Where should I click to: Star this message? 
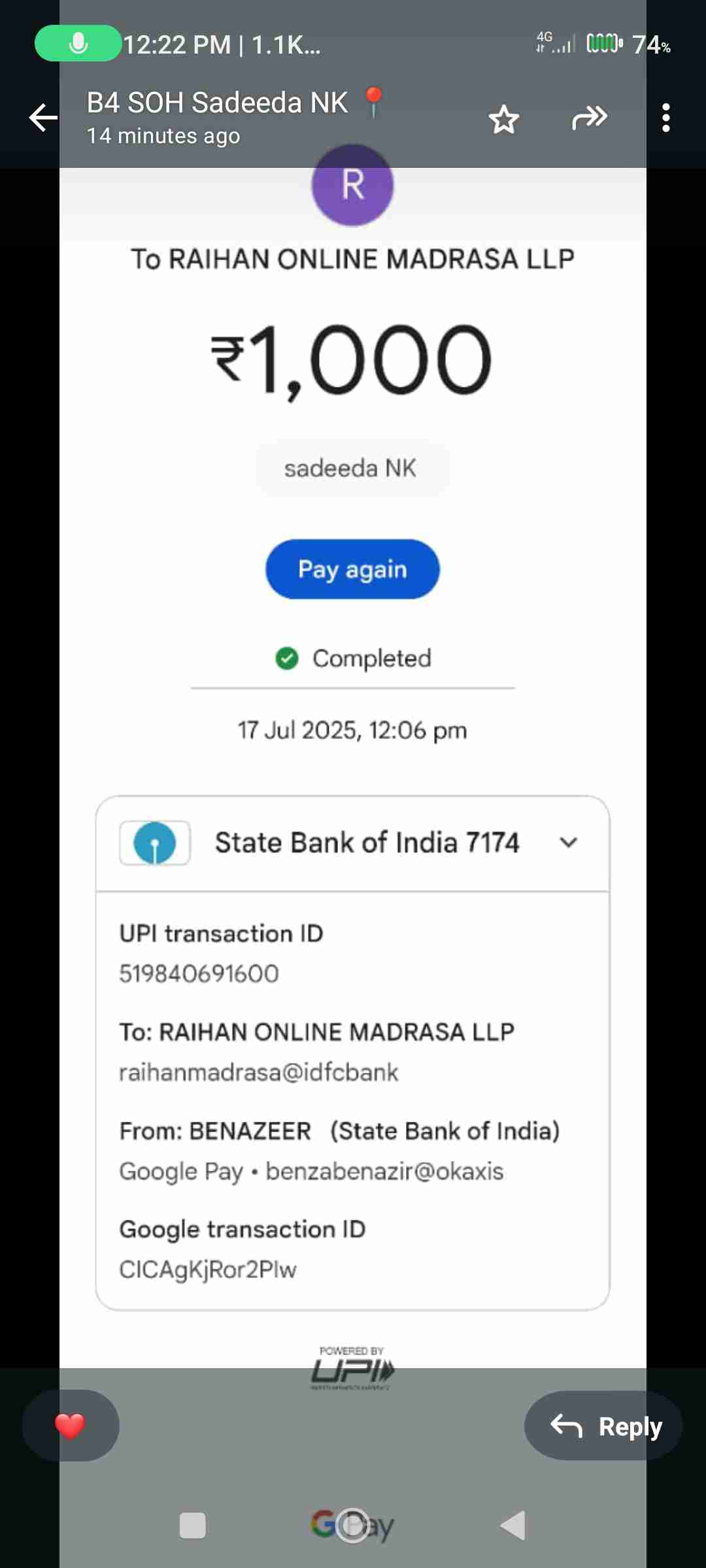point(503,119)
